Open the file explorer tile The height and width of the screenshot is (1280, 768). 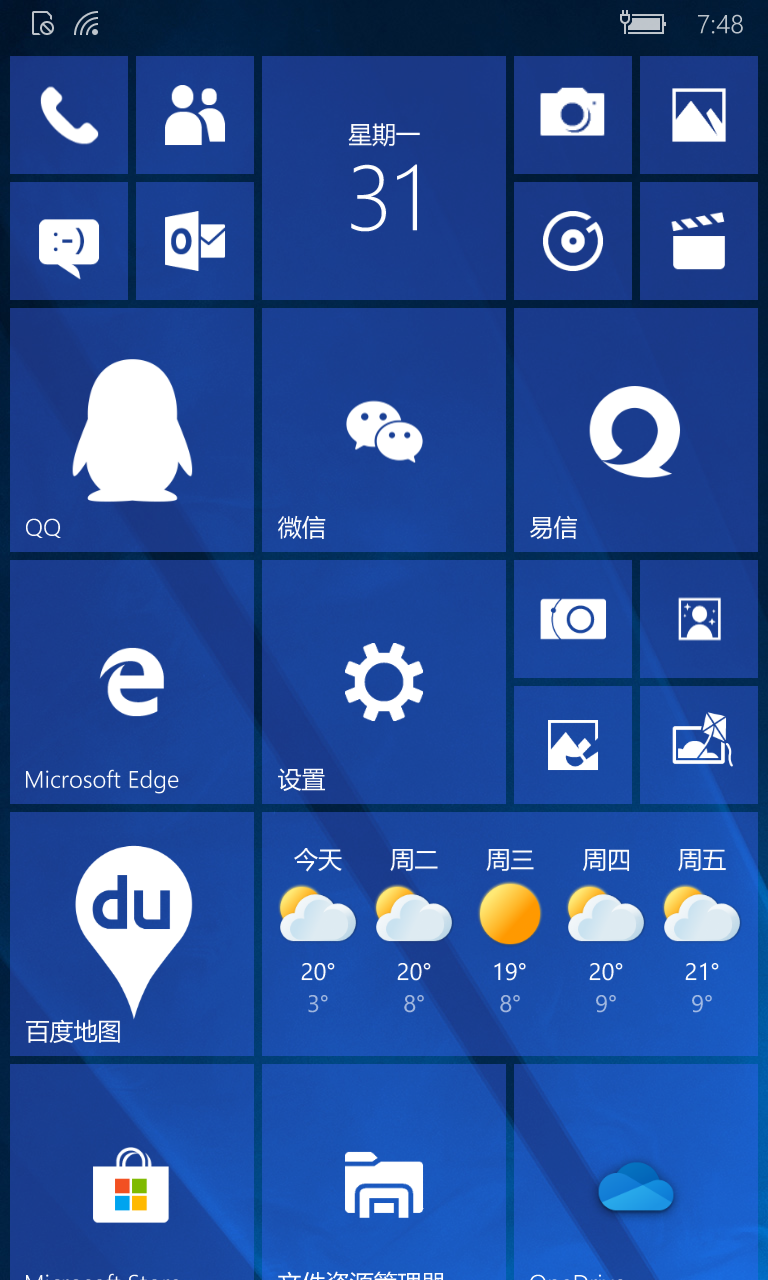click(x=384, y=1172)
